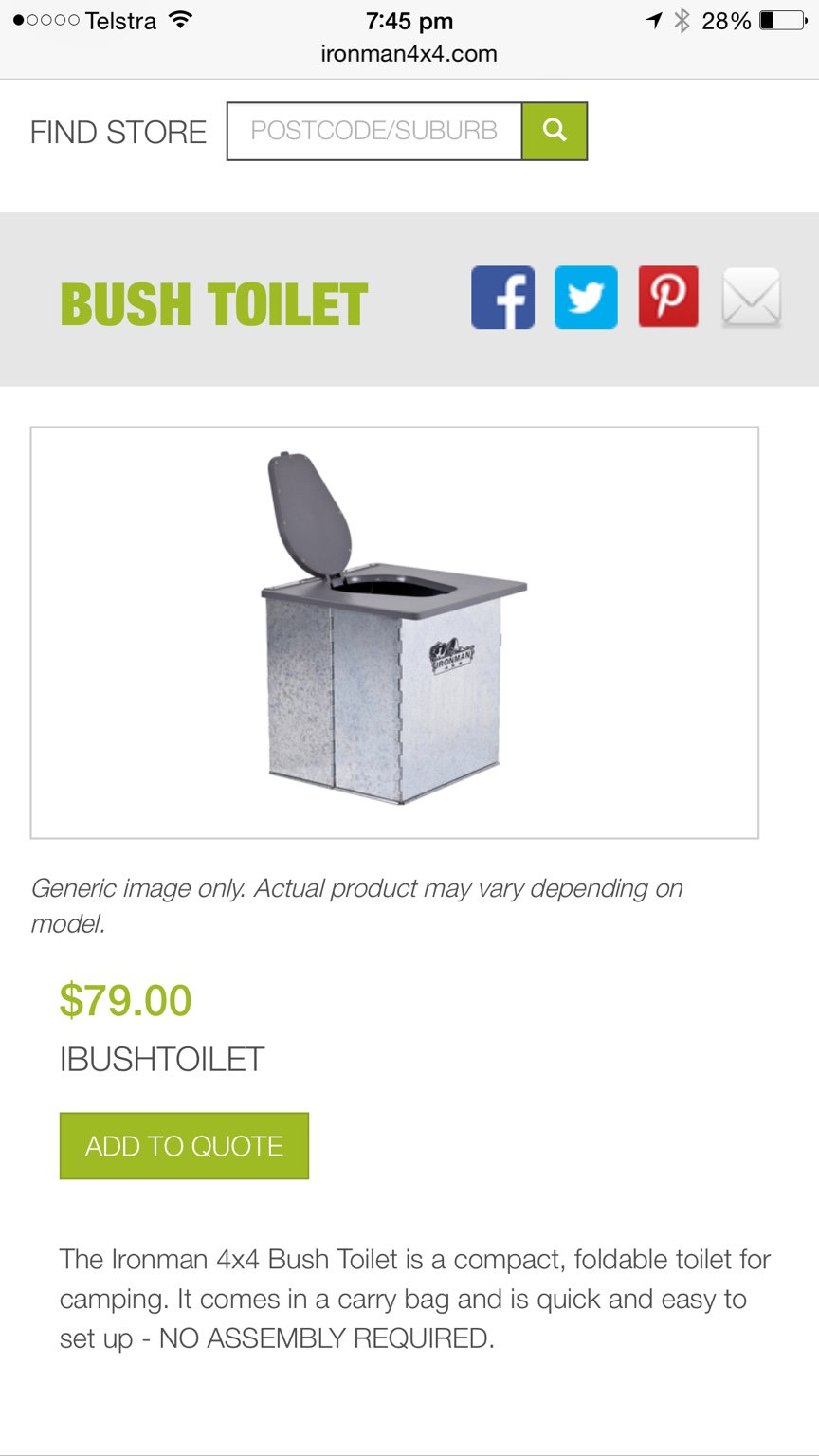
Task: Share Bush Toilet on Facebook
Action: pyautogui.click(x=502, y=298)
